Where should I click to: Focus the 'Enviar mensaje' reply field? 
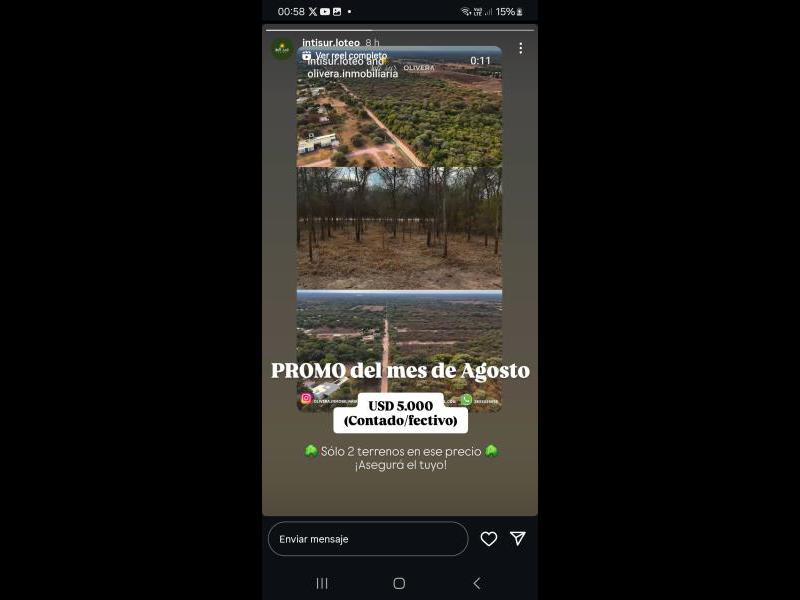367,539
